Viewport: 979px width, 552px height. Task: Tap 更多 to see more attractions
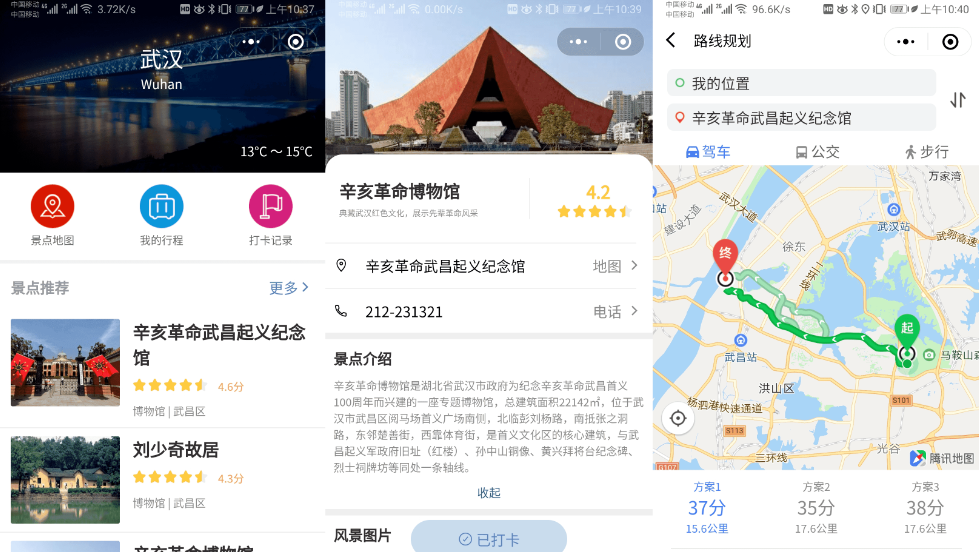pyautogui.click(x=288, y=288)
